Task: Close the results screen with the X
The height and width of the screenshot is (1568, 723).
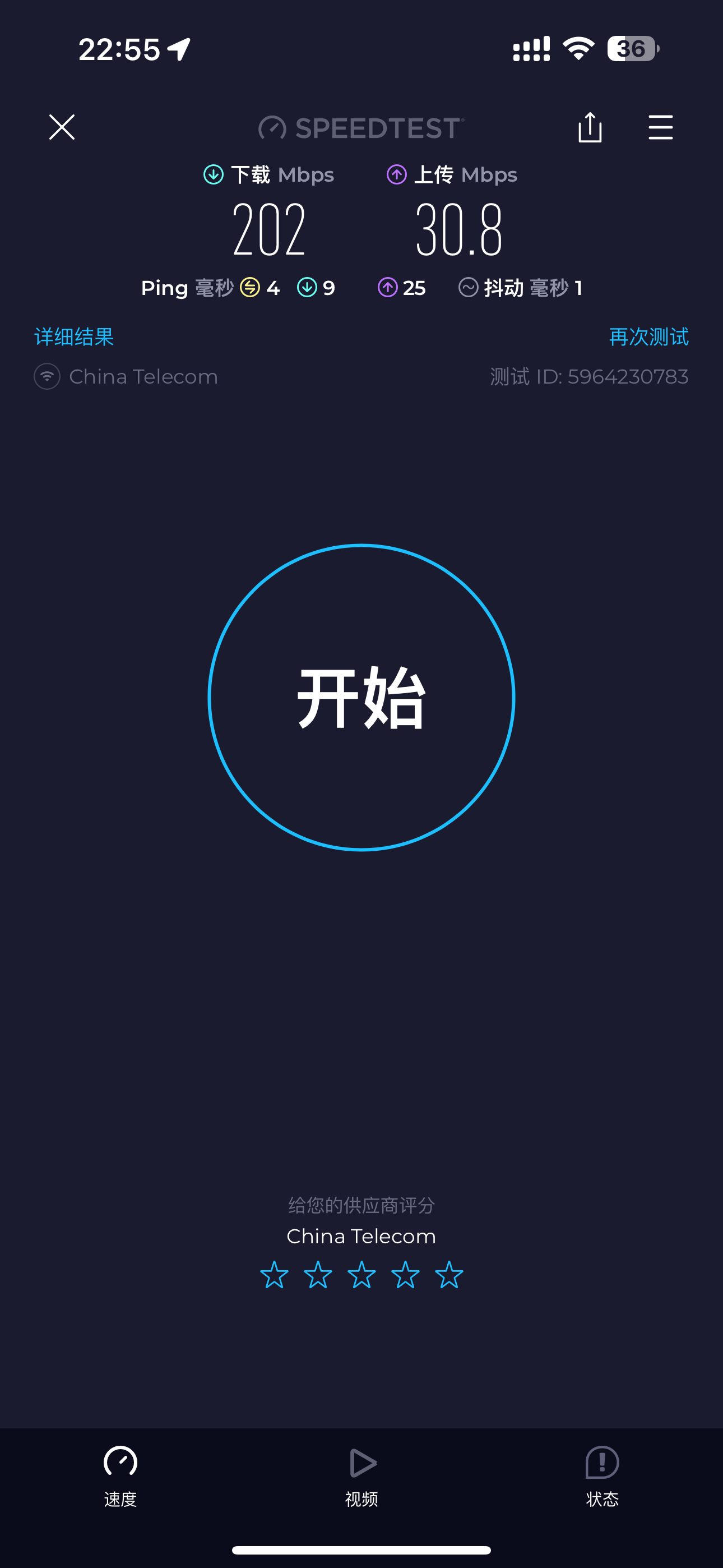Action: click(62, 128)
